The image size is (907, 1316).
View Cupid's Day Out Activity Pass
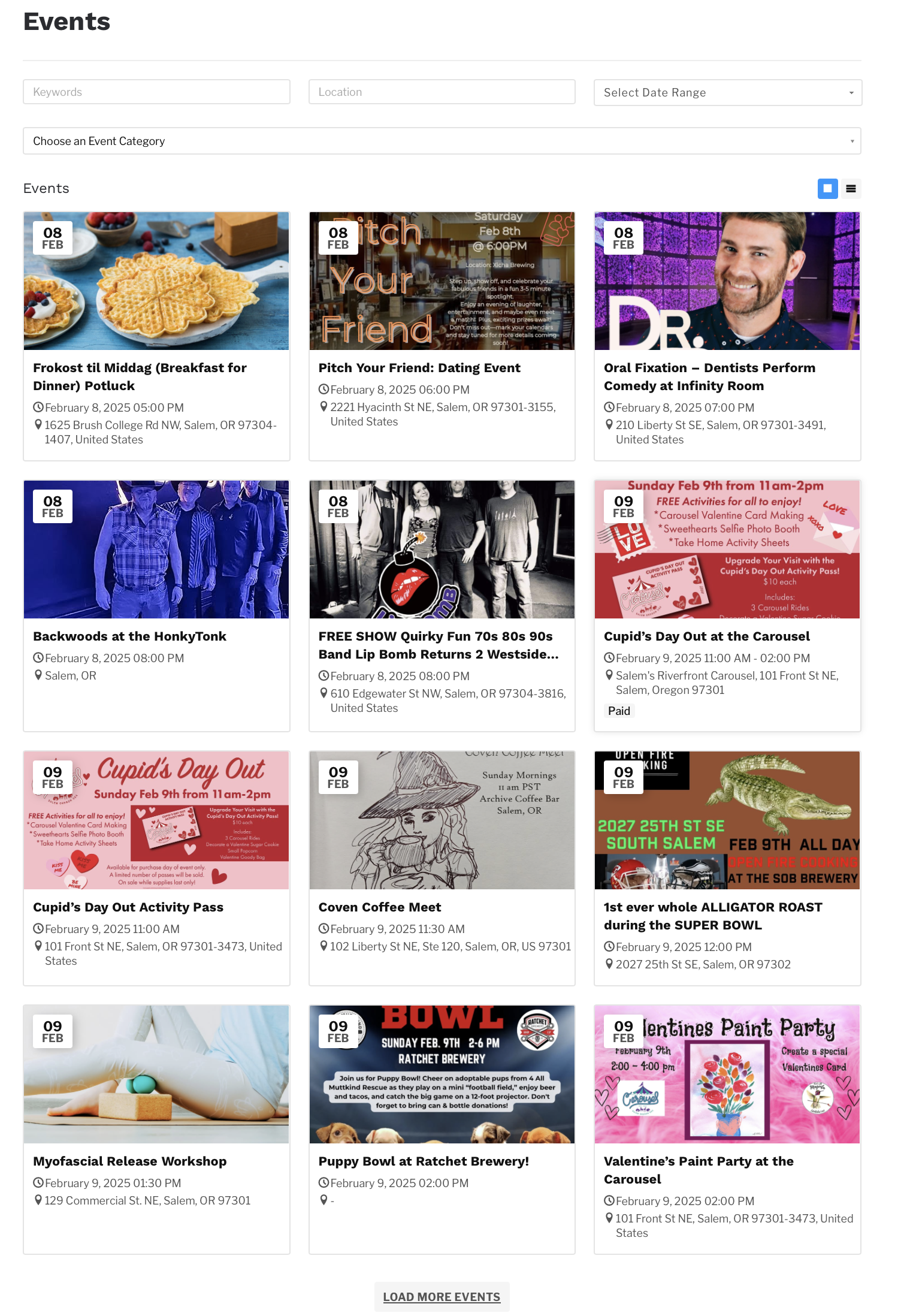[x=128, y=907]
